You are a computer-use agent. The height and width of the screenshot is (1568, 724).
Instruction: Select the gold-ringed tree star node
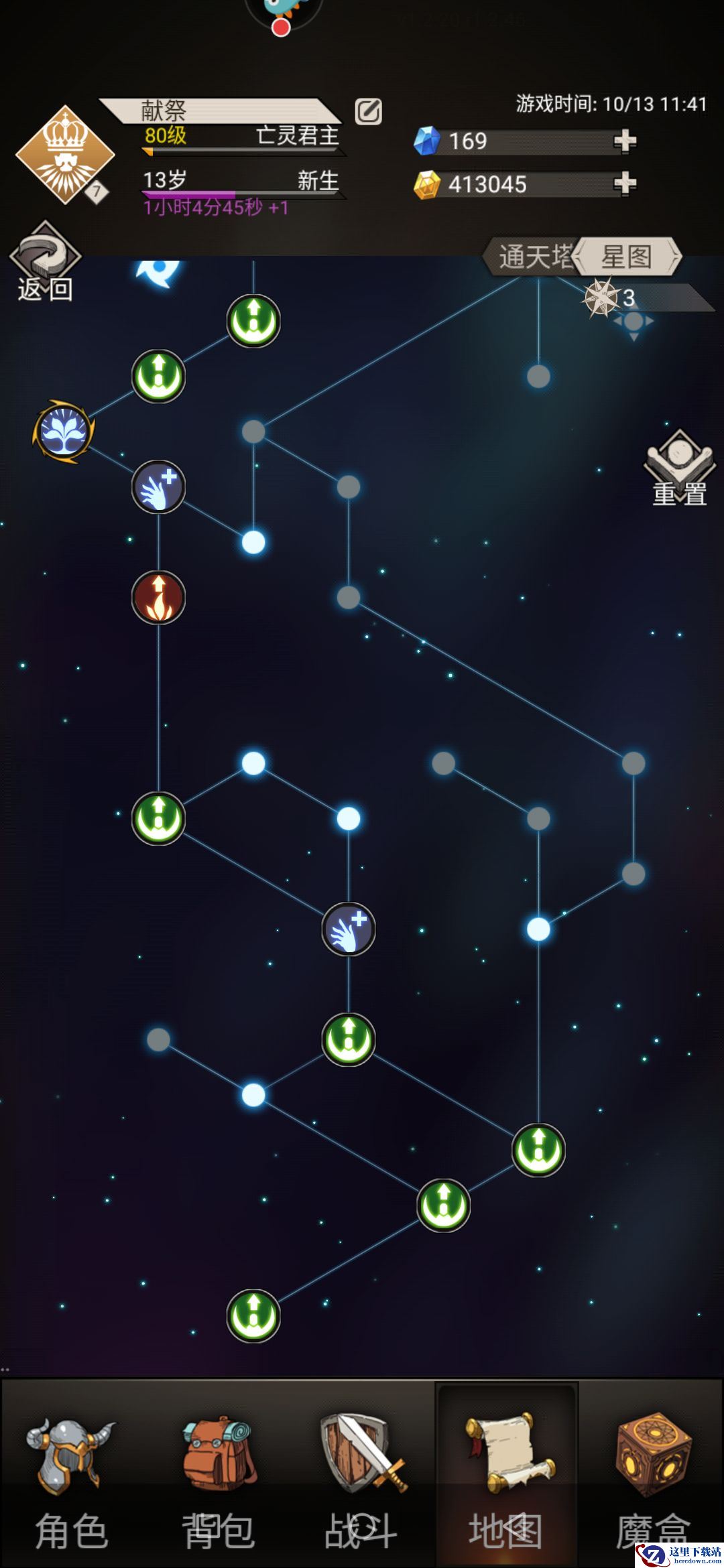(64, 432)
